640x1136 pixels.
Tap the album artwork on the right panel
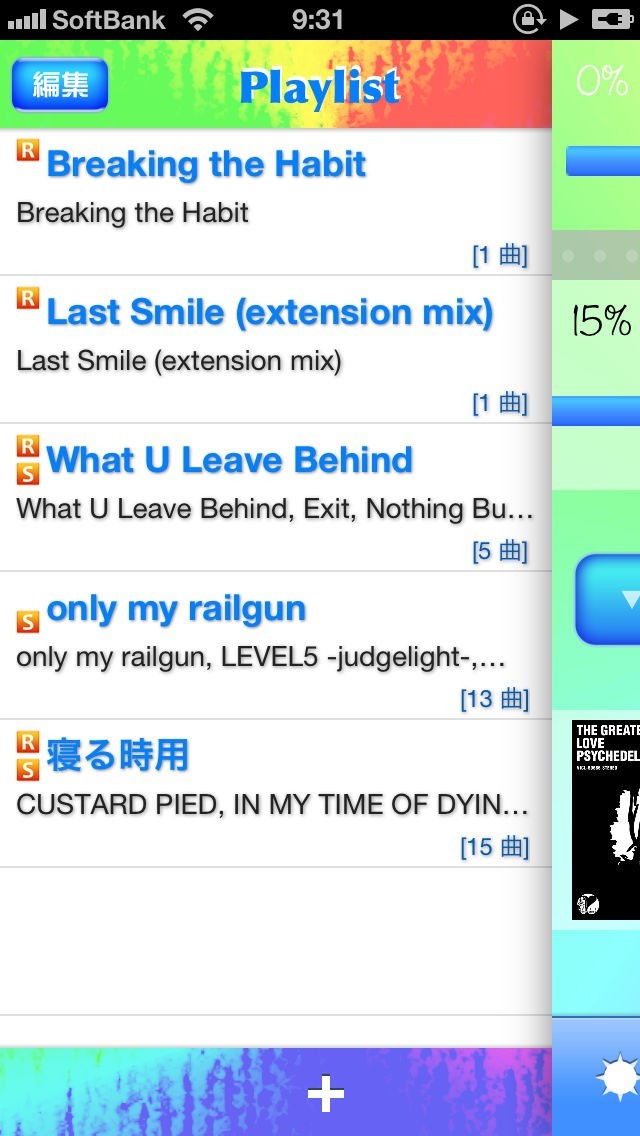pos(606,820)
